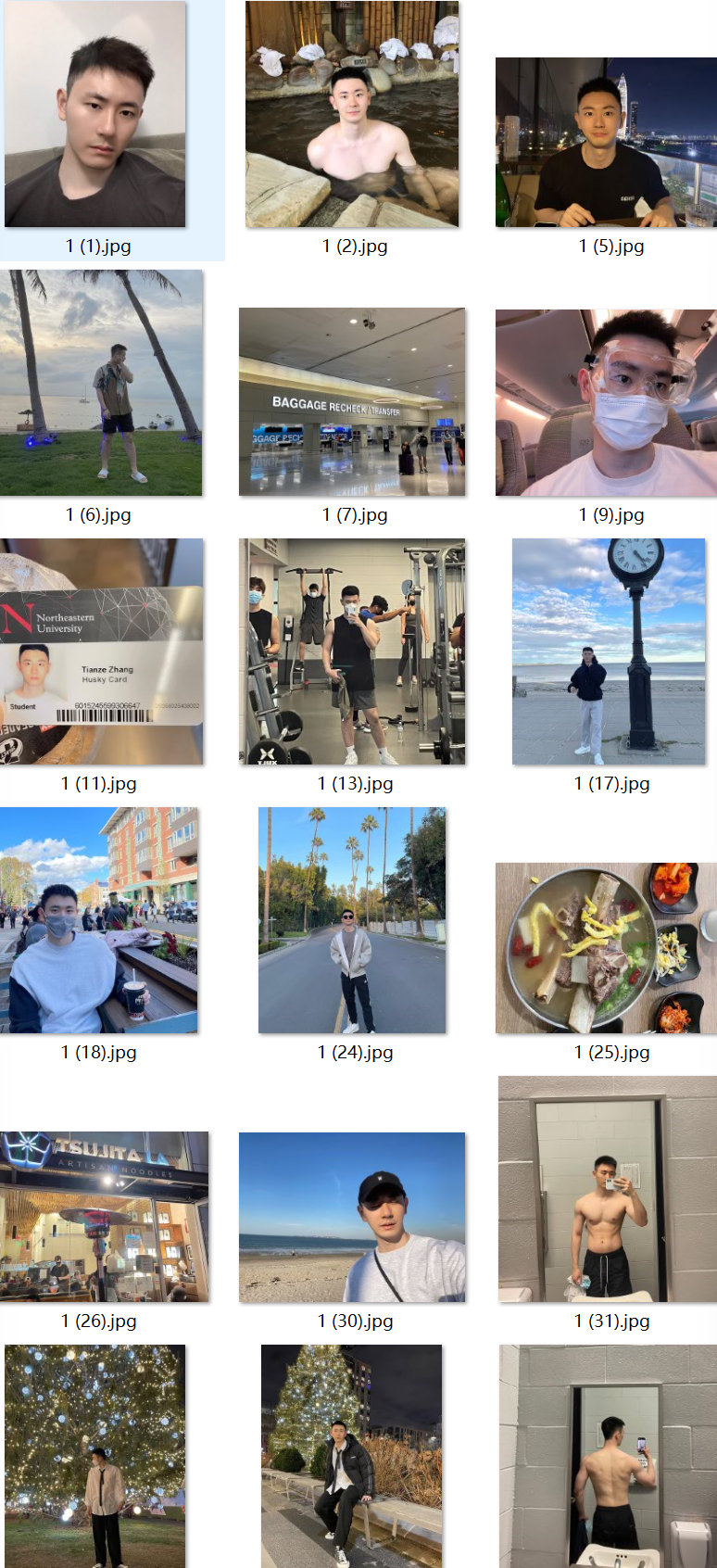Select the picture 1 (17).jpg
Screen dimensions: 717x1568
pos(609,651)
